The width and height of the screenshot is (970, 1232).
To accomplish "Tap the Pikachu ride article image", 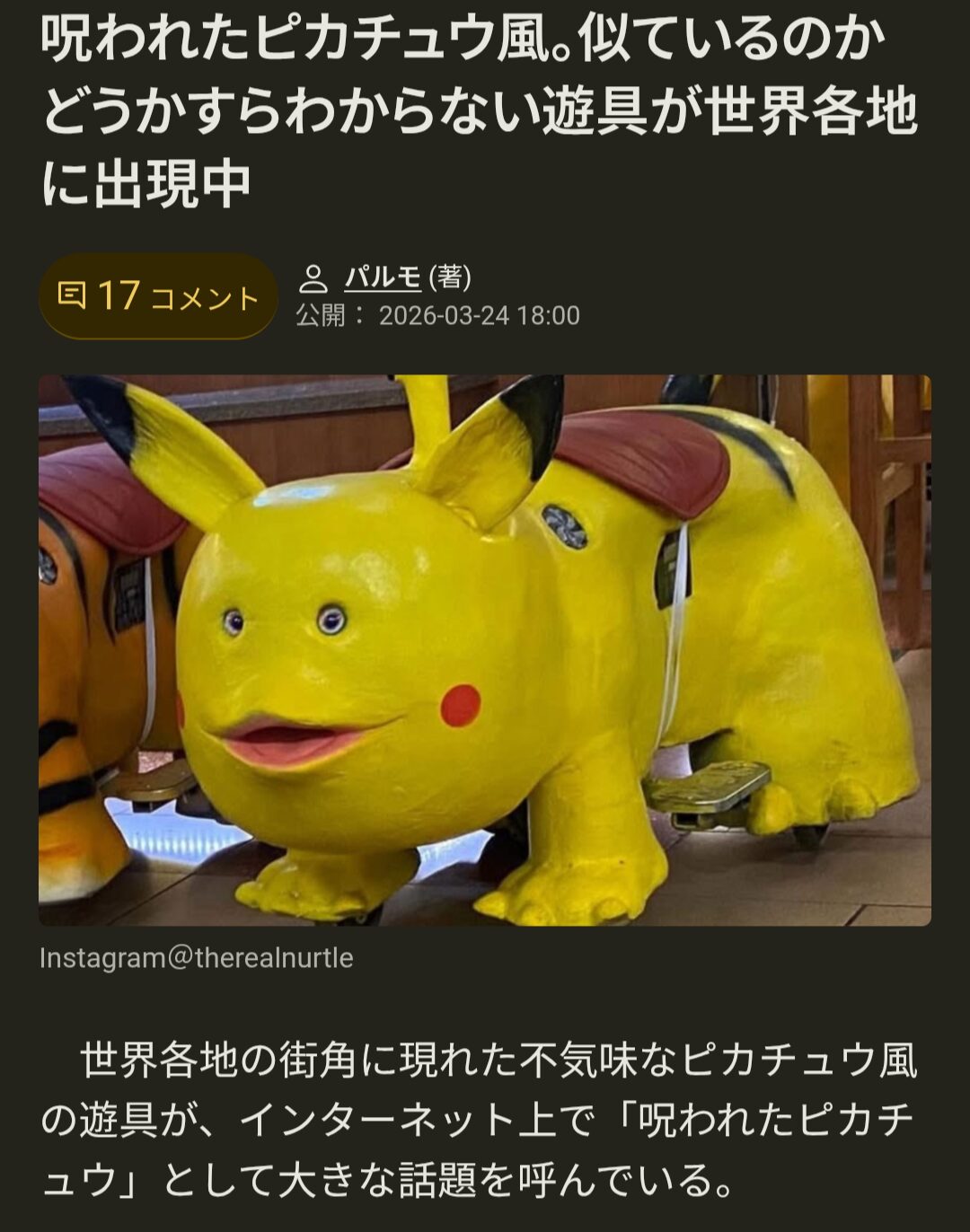I will pos(485,650).
